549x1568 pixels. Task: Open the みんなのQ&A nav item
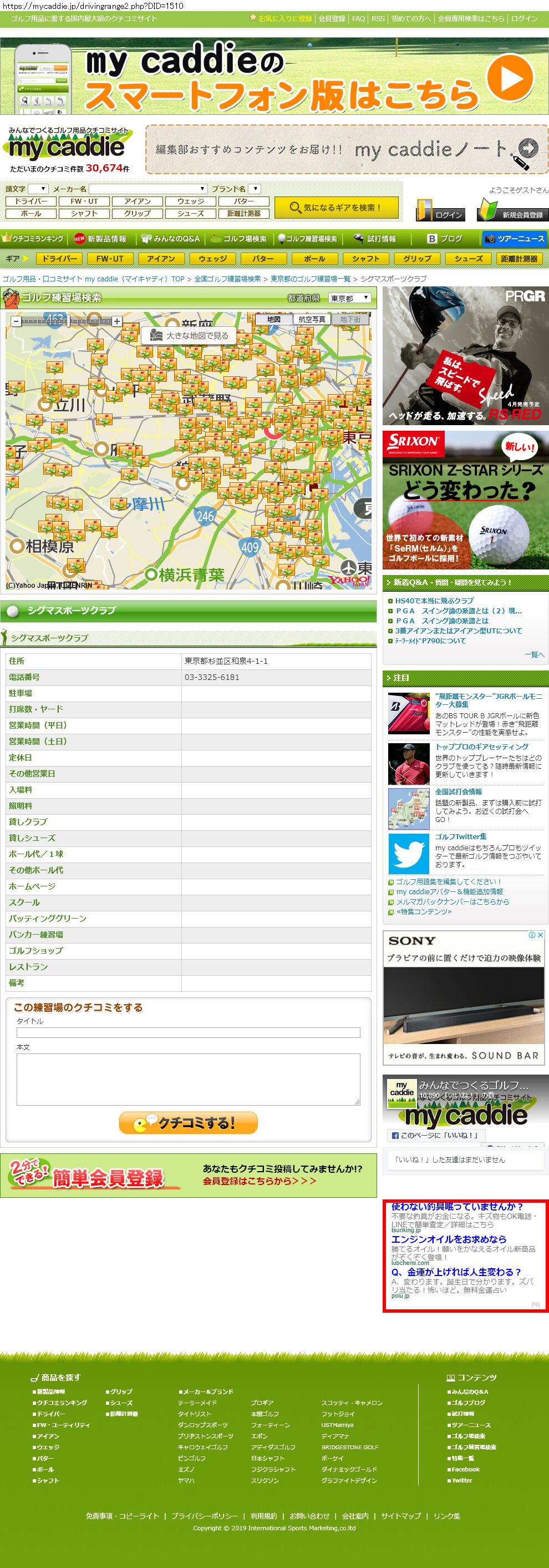170,239
